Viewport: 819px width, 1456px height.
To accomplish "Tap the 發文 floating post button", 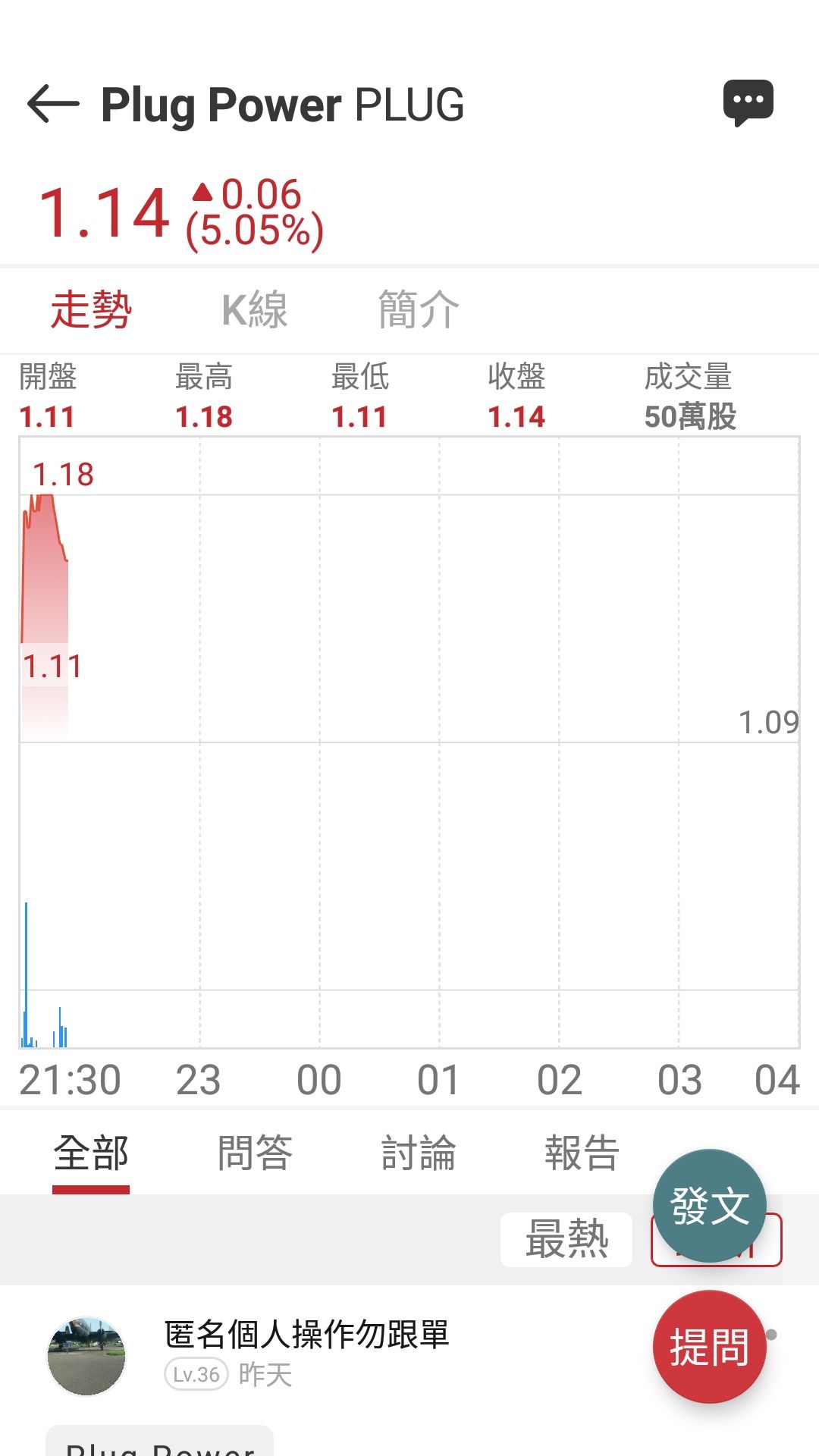I will [x=709, y=1205].
